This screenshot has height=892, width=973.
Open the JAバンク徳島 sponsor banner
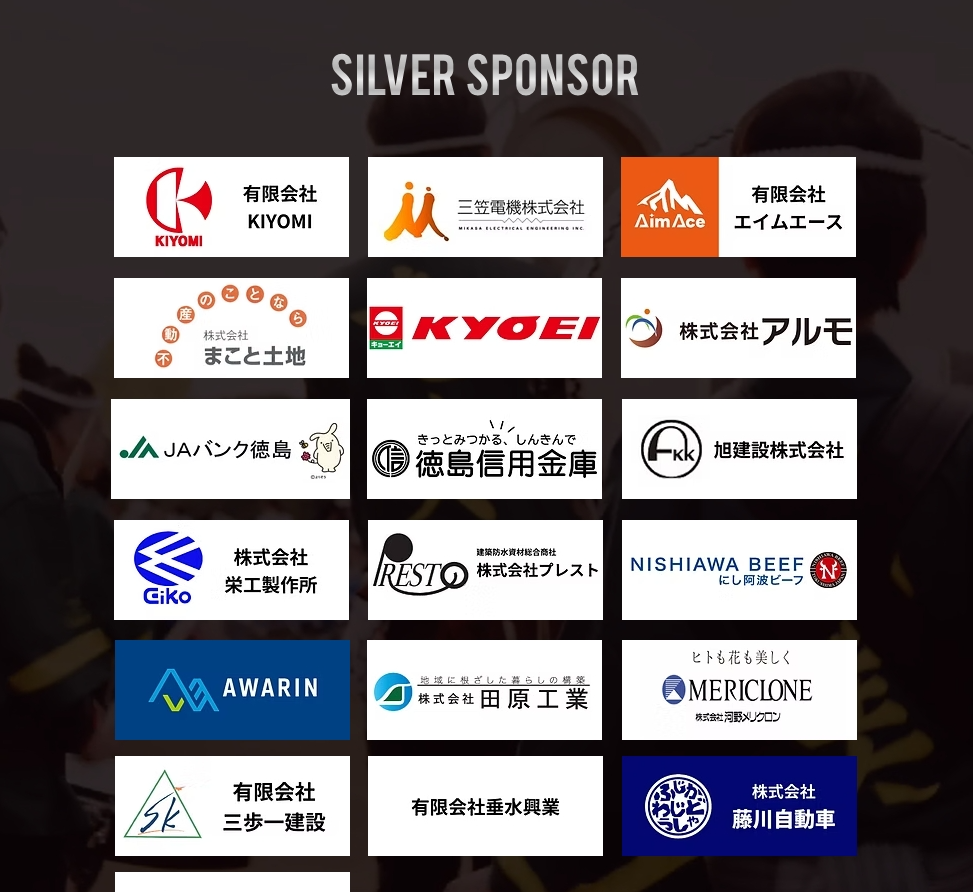(x=230, y=449)
